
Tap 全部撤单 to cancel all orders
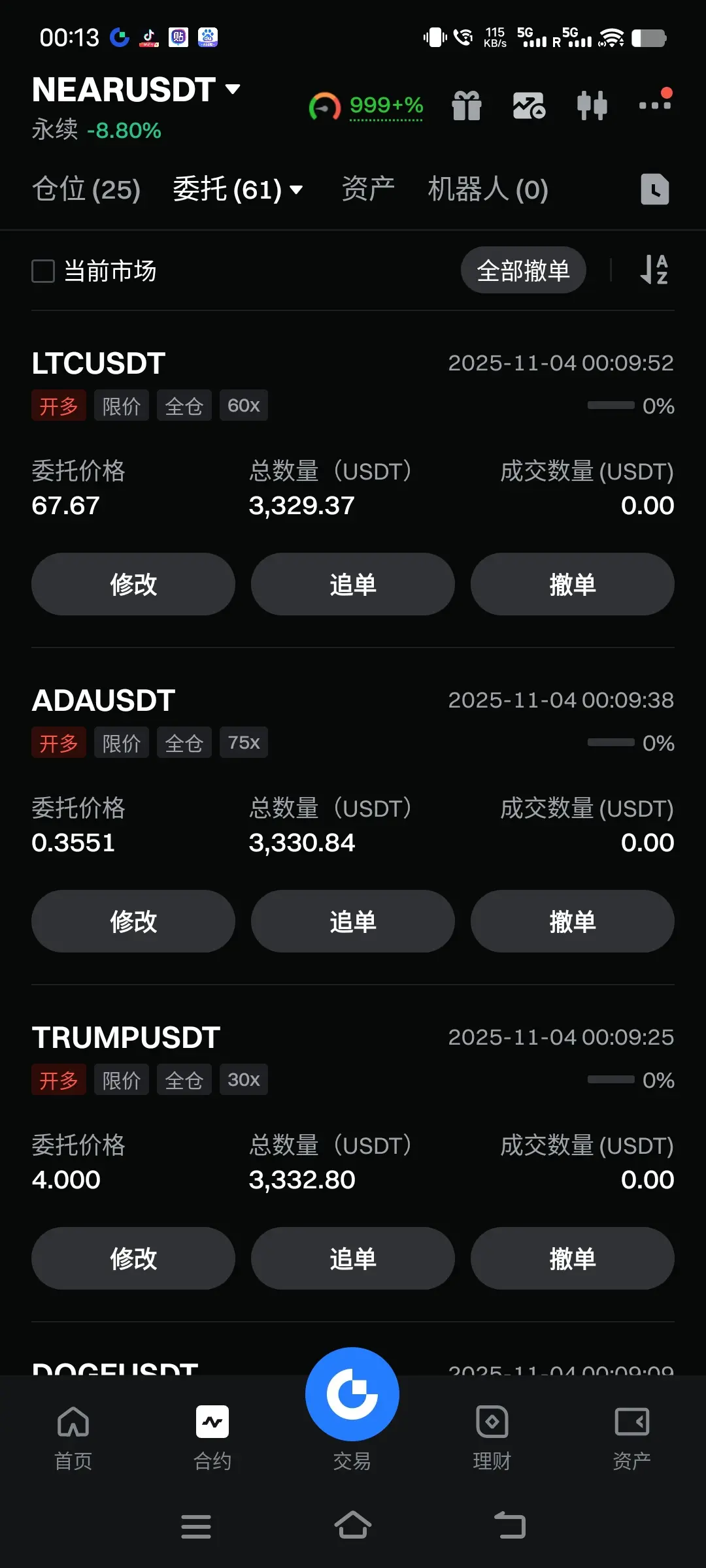(523, 270)
